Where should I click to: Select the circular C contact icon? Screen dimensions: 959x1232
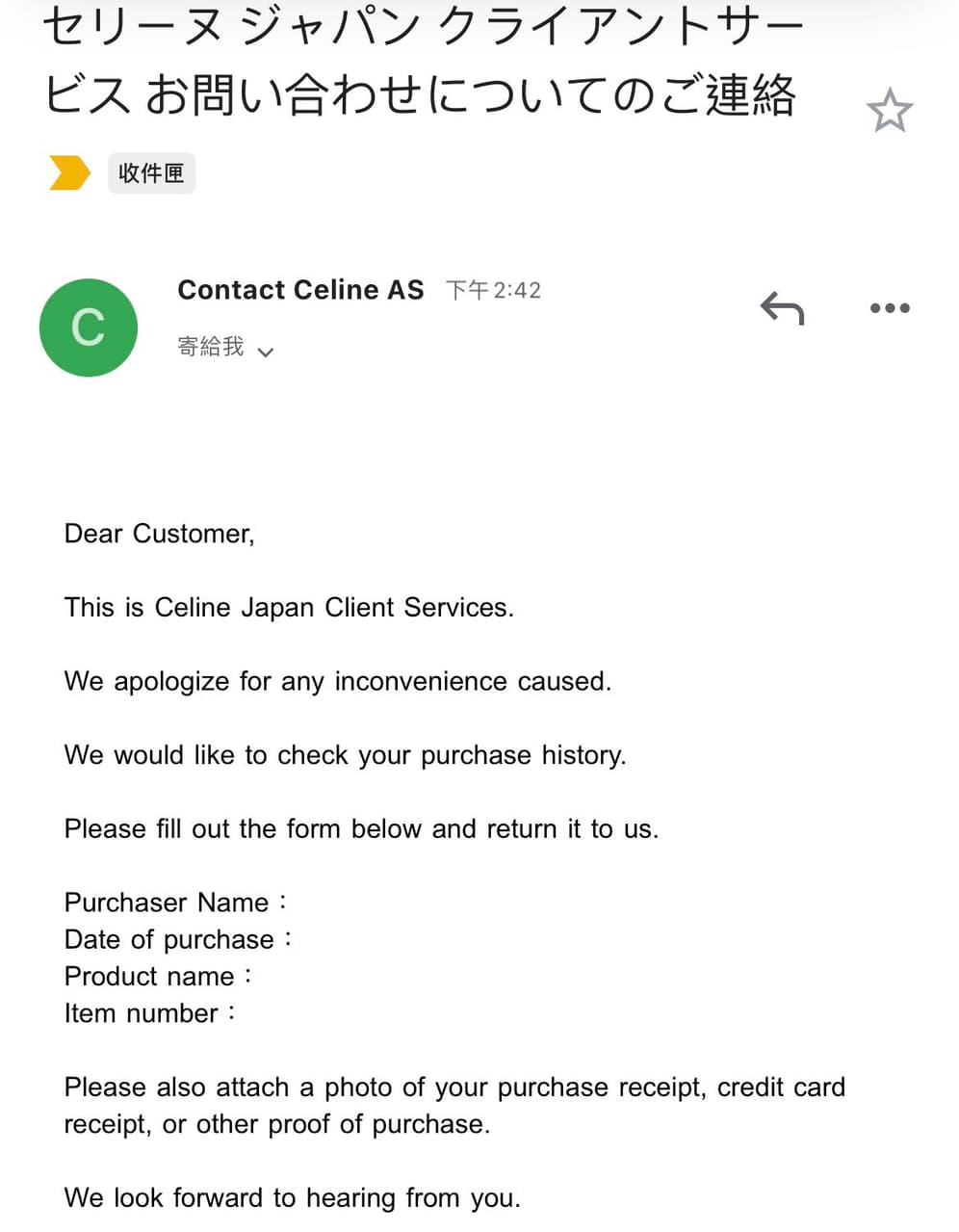click(x=88, y=327)
